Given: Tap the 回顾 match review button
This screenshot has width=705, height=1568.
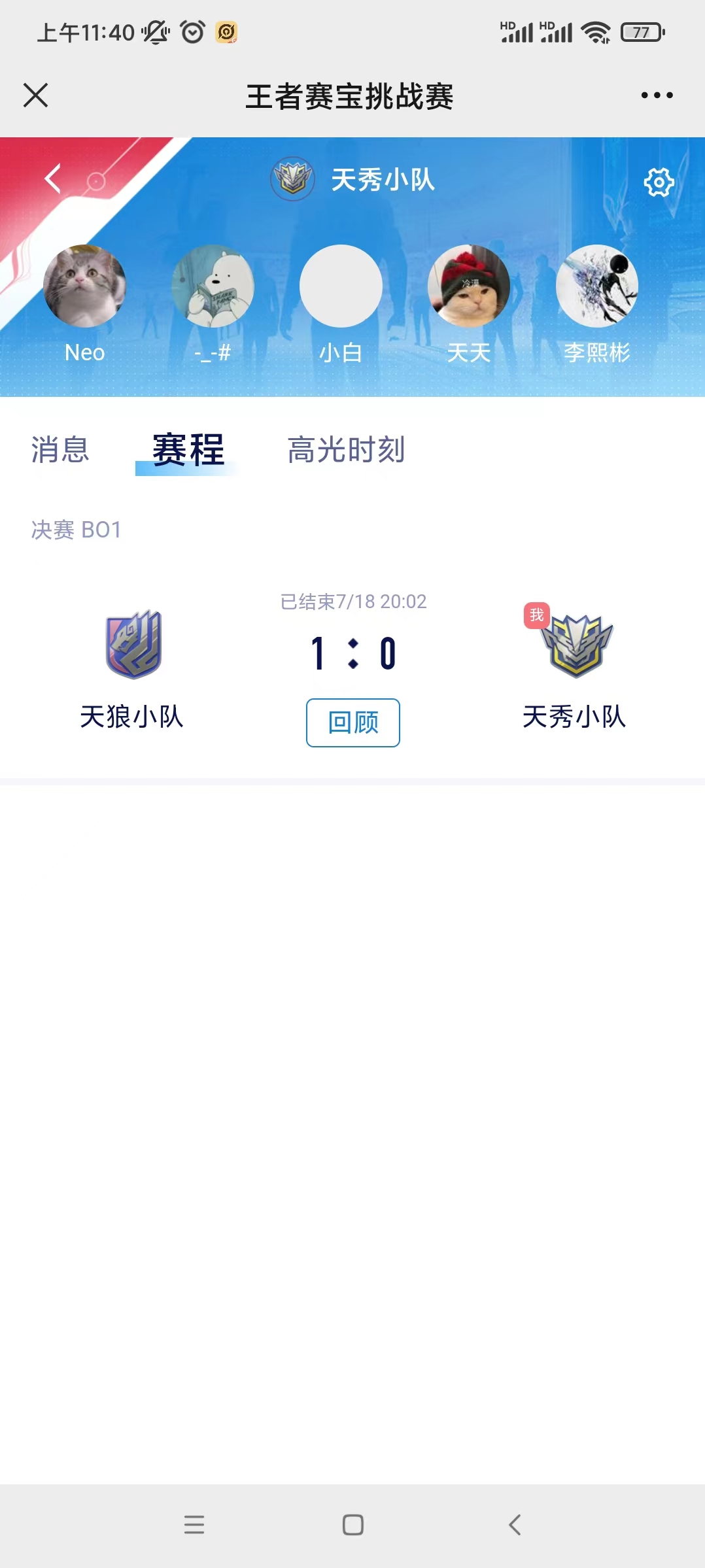Looking at the screenshot, I should tap(353, 723).
